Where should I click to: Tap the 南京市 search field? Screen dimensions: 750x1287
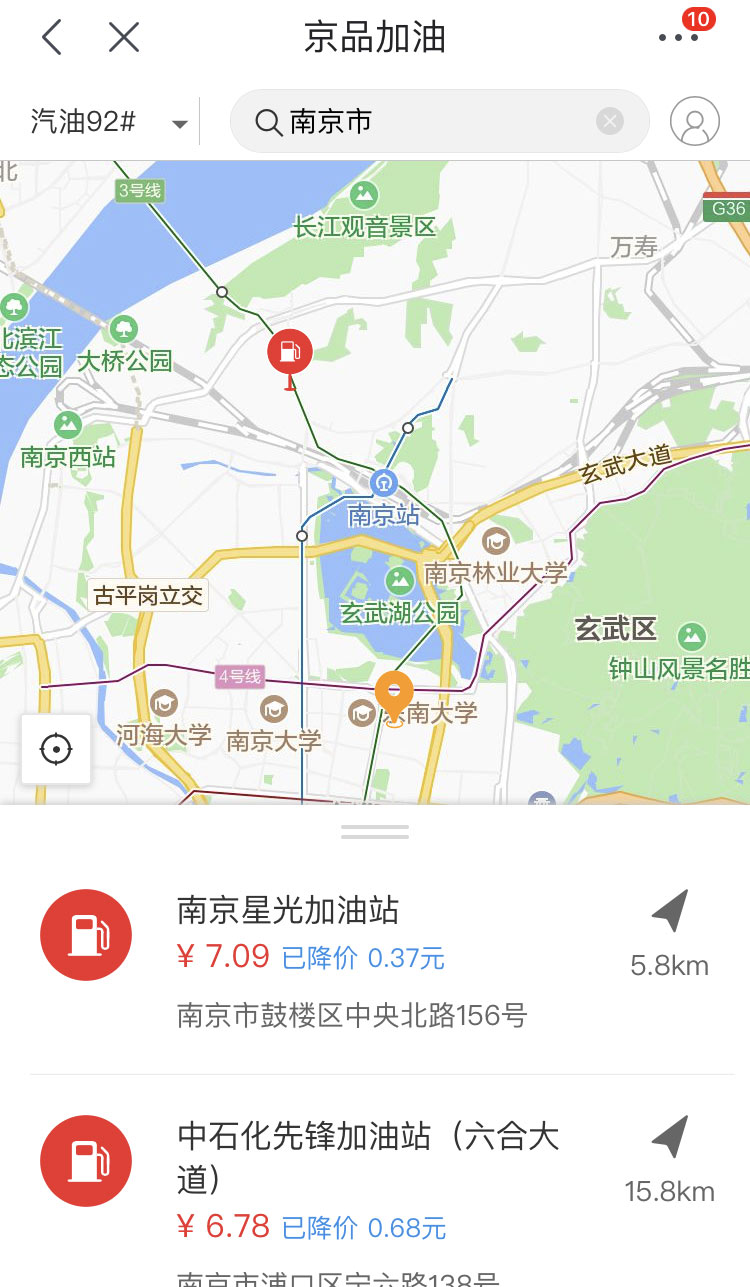point(440,122)
